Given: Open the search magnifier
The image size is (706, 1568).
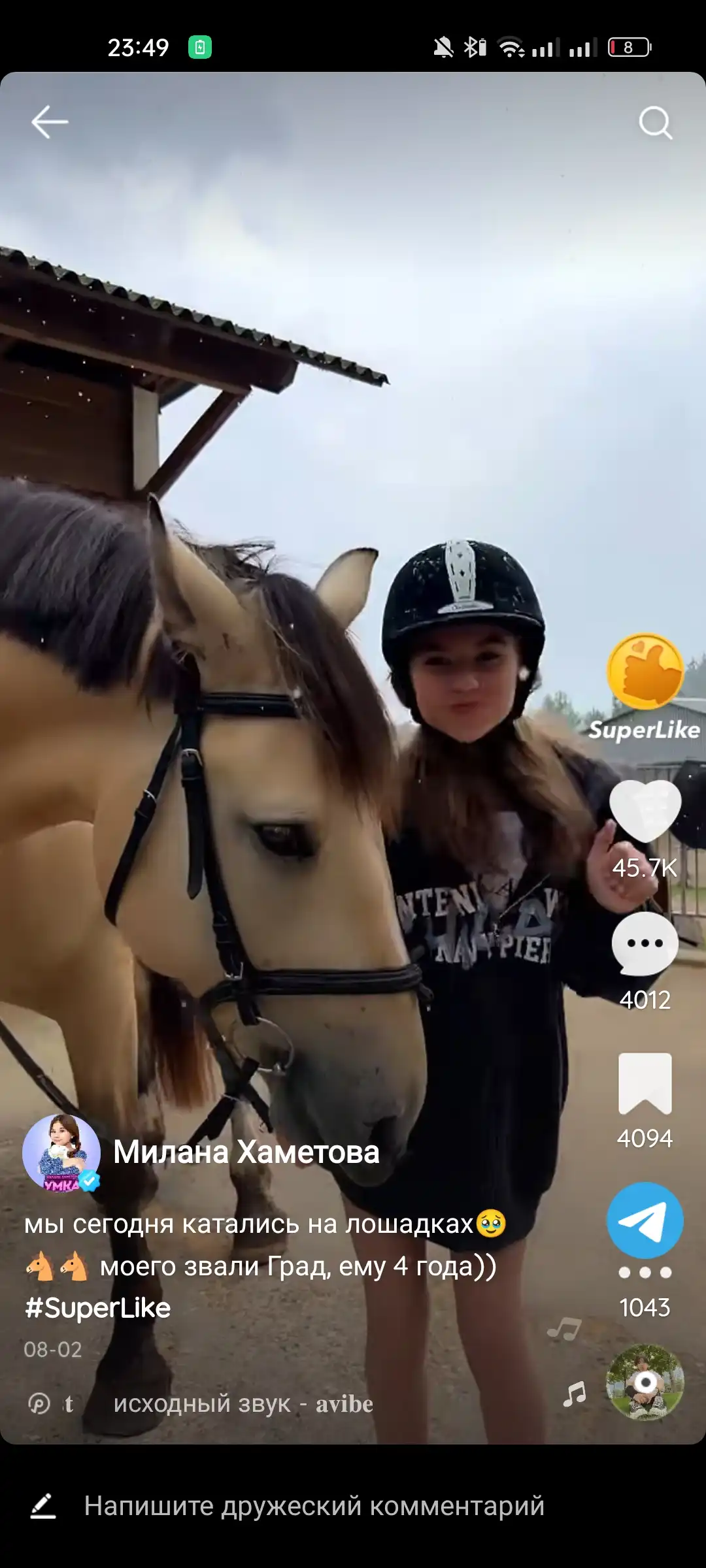Looking at the screenshot, I should coord(655,122).
